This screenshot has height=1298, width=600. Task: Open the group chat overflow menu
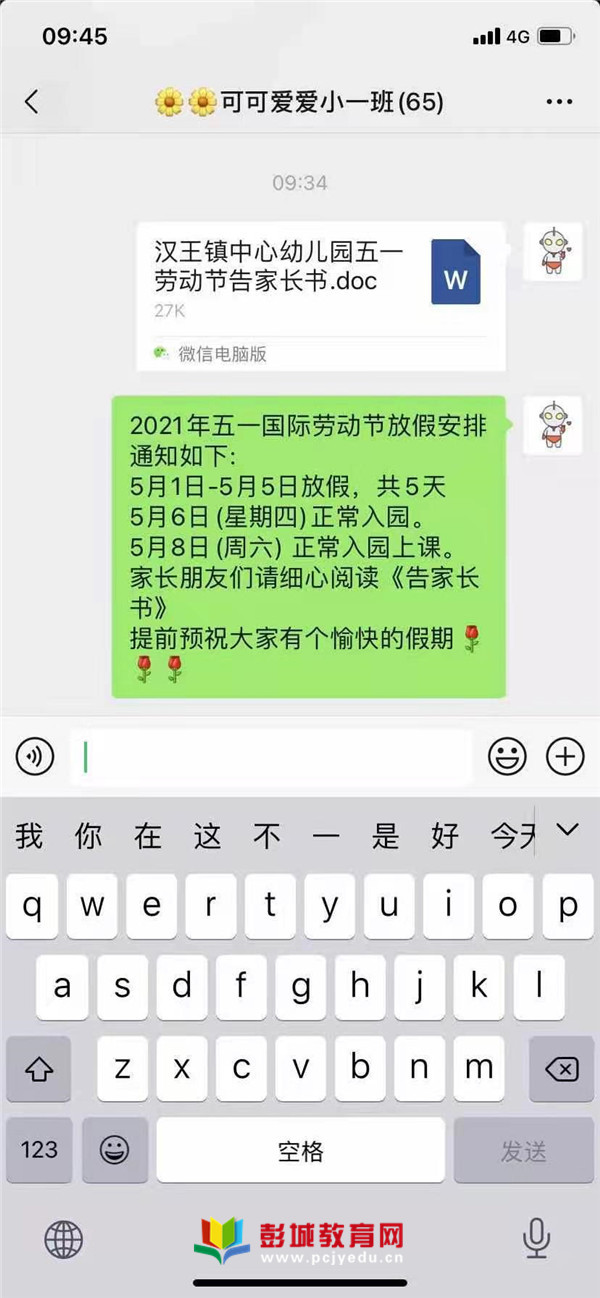point(558,102)
